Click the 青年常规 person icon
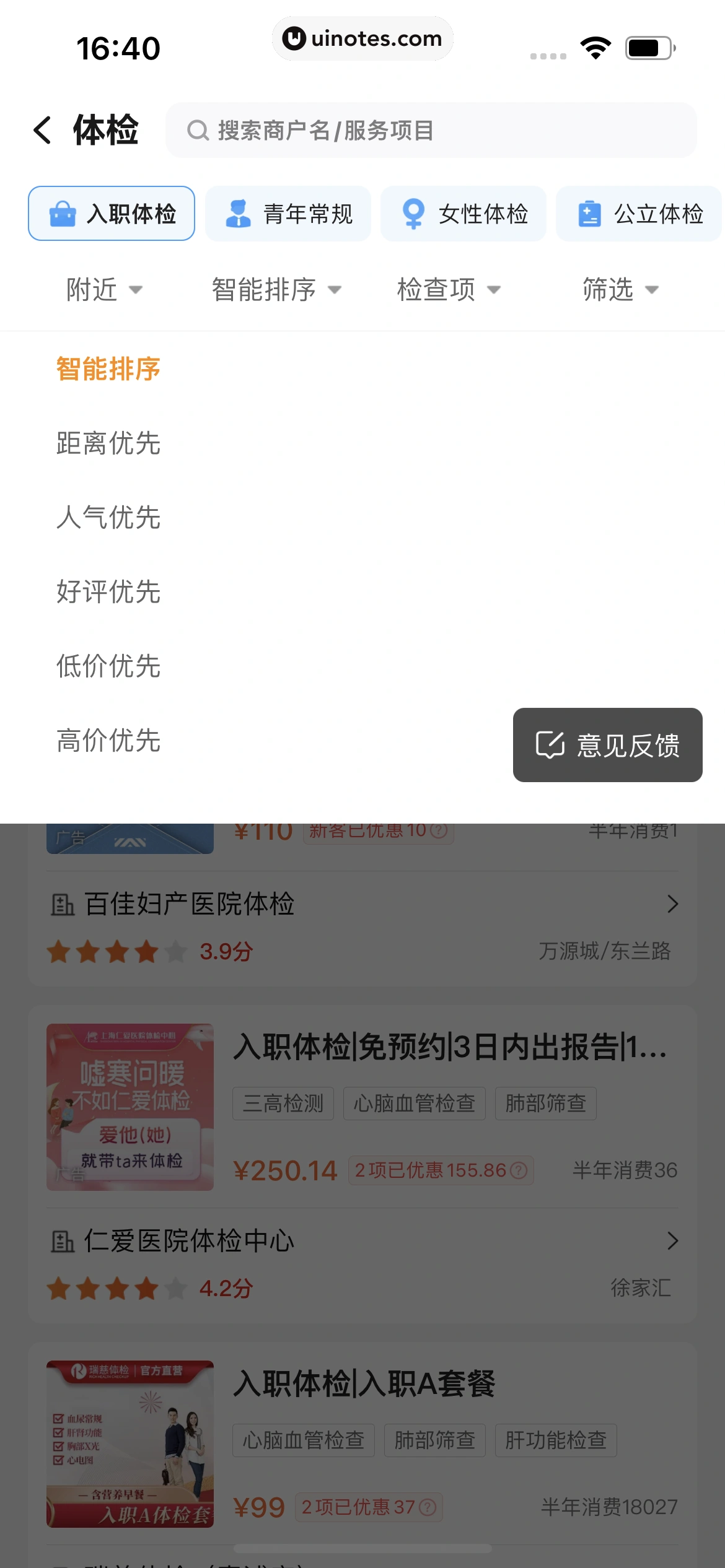This screenshot has width=725, height=1568. click(x=238, y=213)
